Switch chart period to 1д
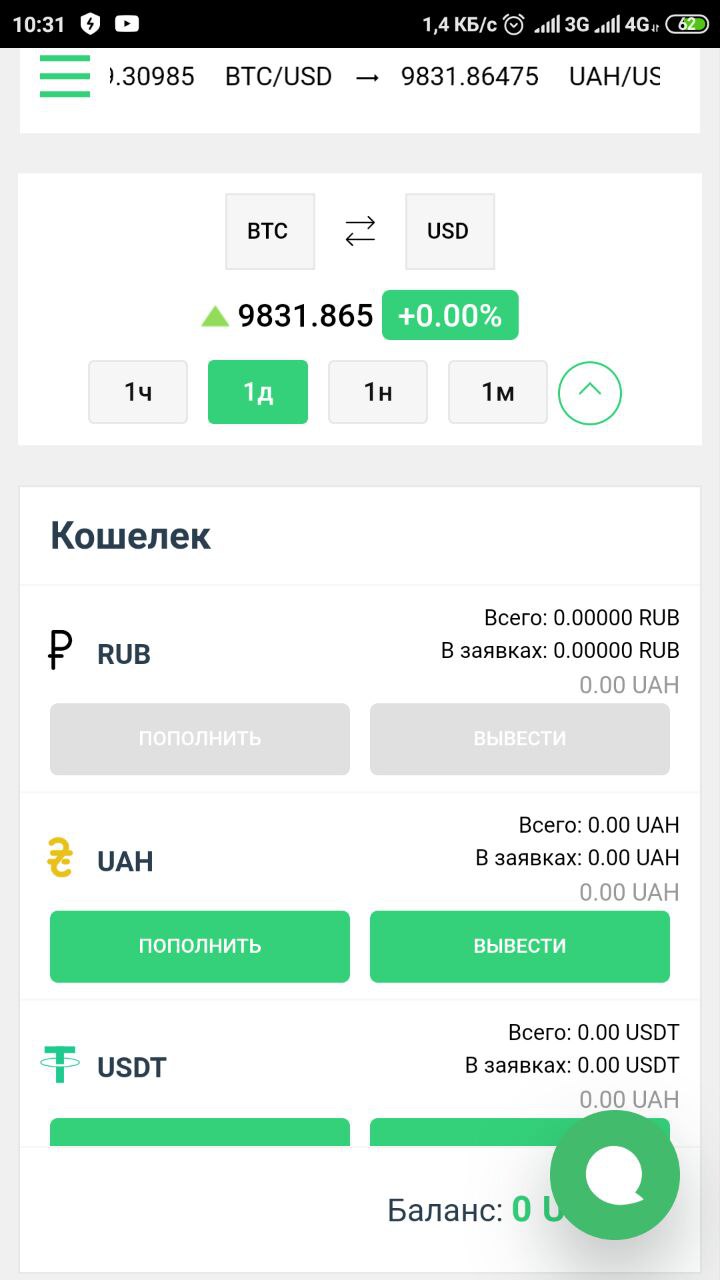The width and height of the screenshot is (720, 1280). point(258,392)
